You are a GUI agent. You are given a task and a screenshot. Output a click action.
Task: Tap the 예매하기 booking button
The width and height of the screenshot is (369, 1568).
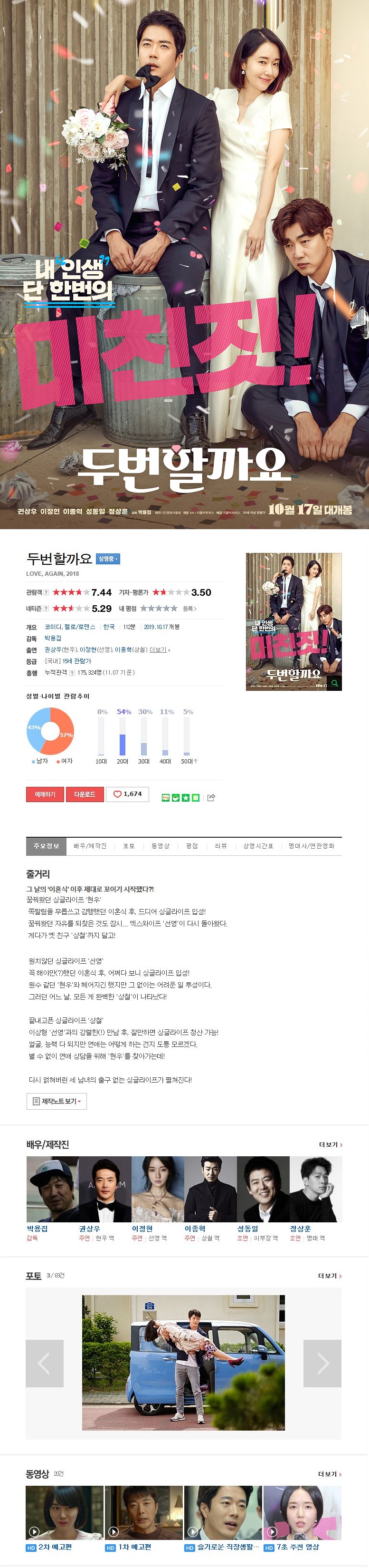[44, 794]
